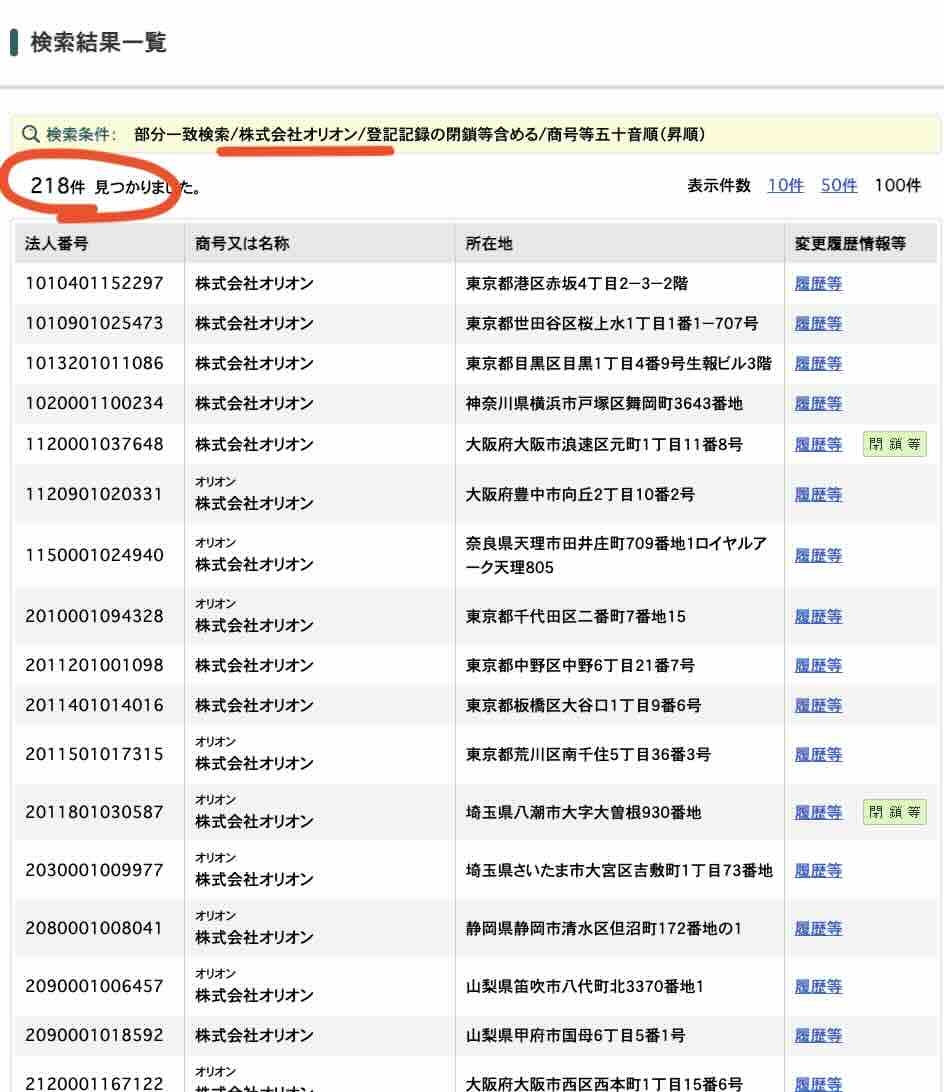View 履歴等 for 板橋区大谷口 company
Viewport: 944px width, 1092px height.
click(818, 706)
